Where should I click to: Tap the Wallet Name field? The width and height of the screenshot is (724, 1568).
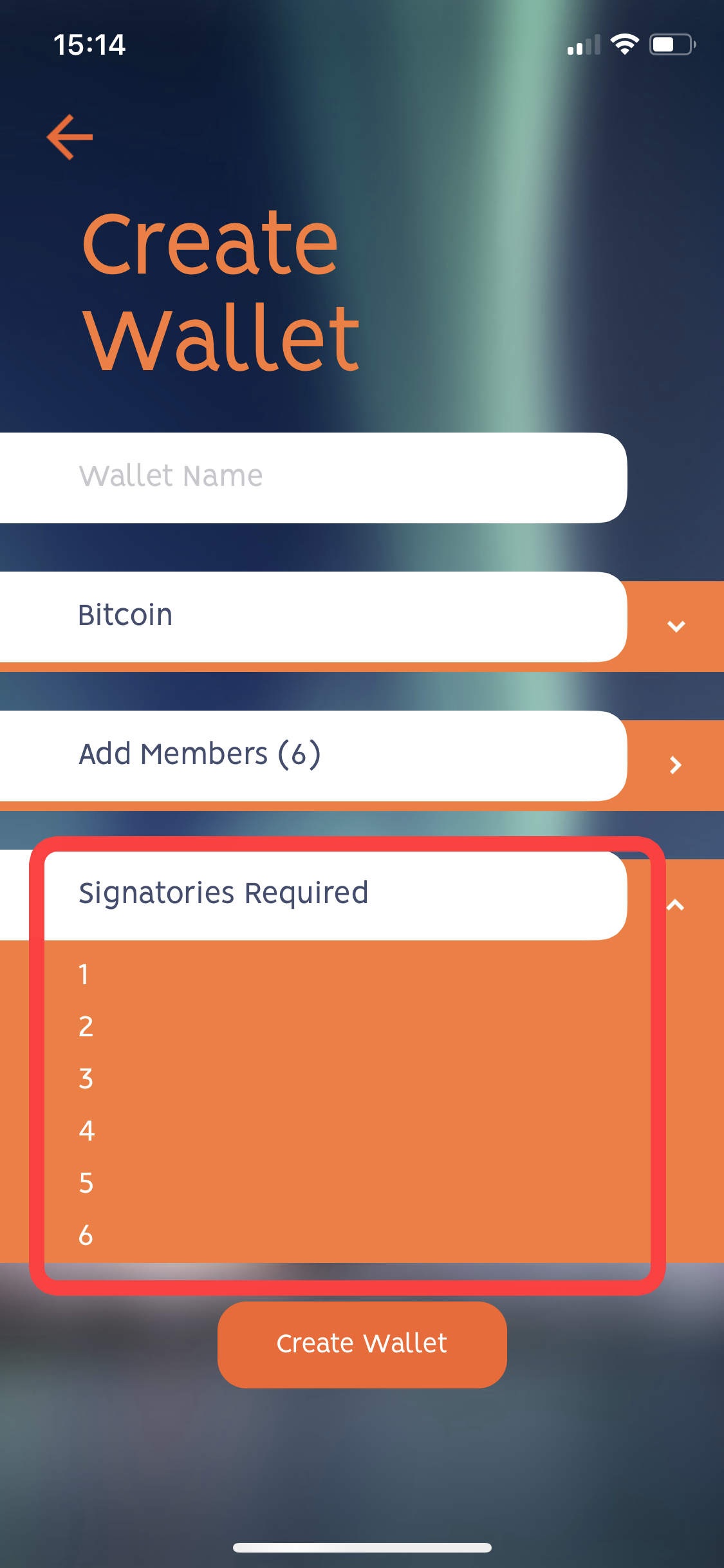point(313,478)
